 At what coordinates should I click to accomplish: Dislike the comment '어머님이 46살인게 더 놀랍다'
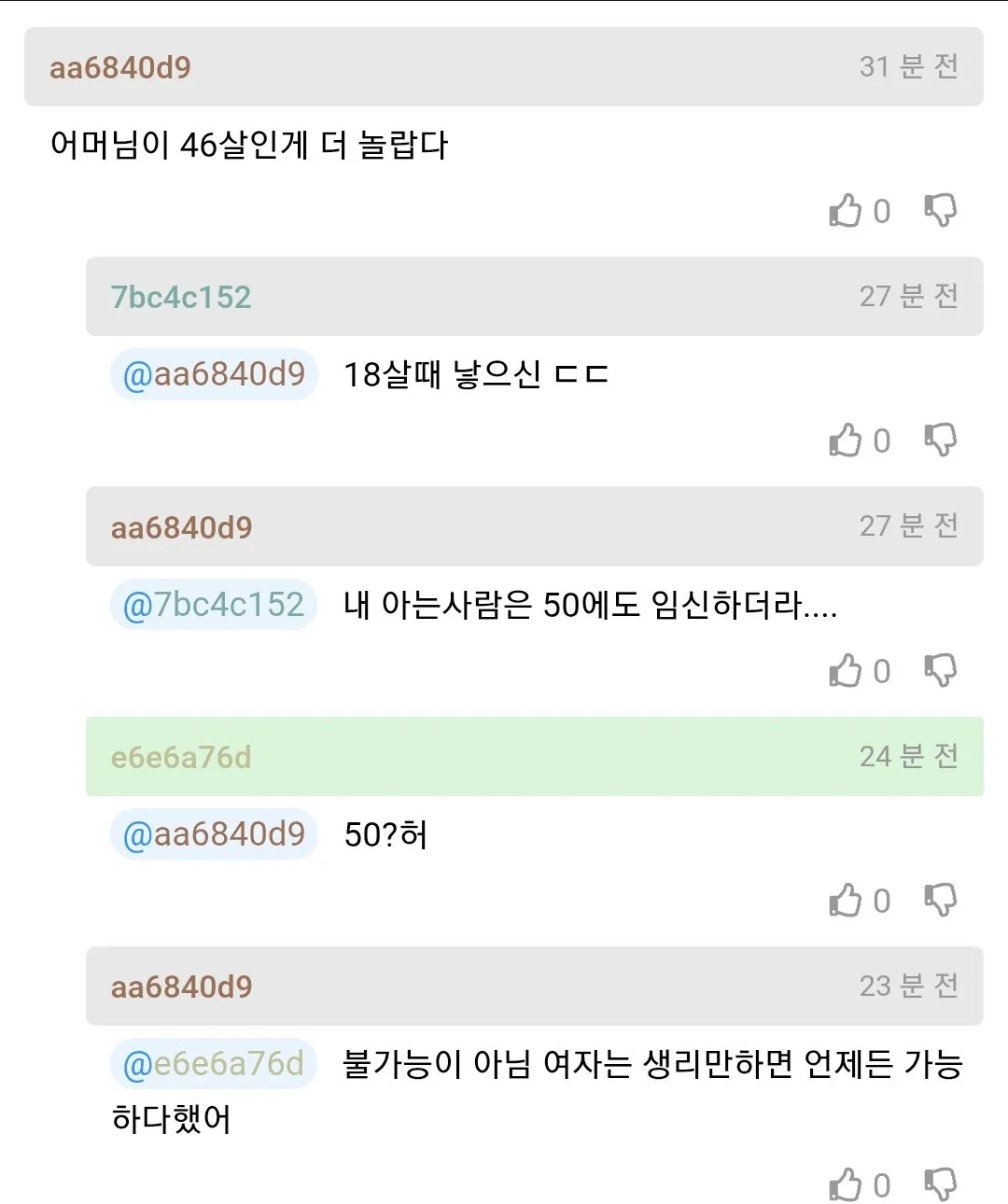pos(940,211)
